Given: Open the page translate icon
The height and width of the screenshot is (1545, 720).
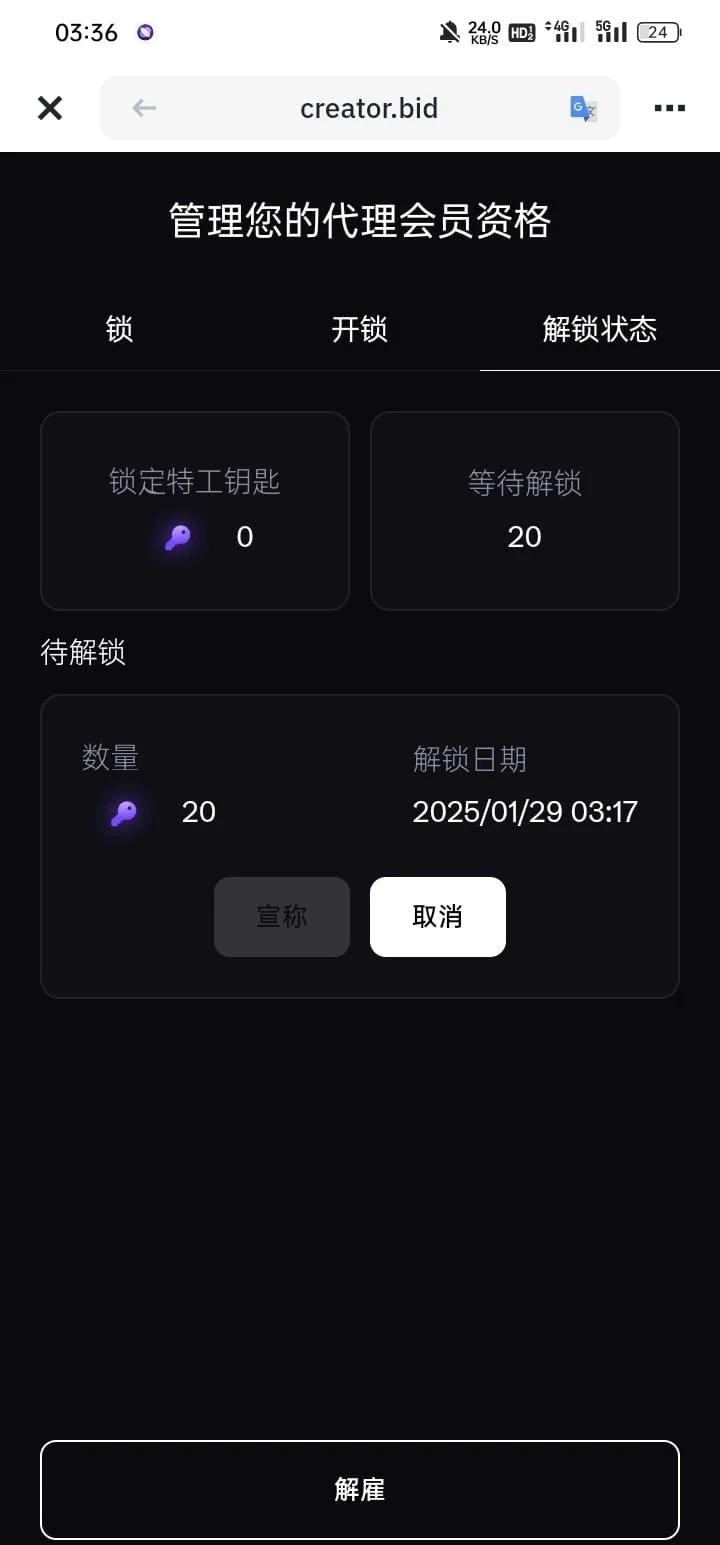Looking at the screenshot, I should (583, 108).
